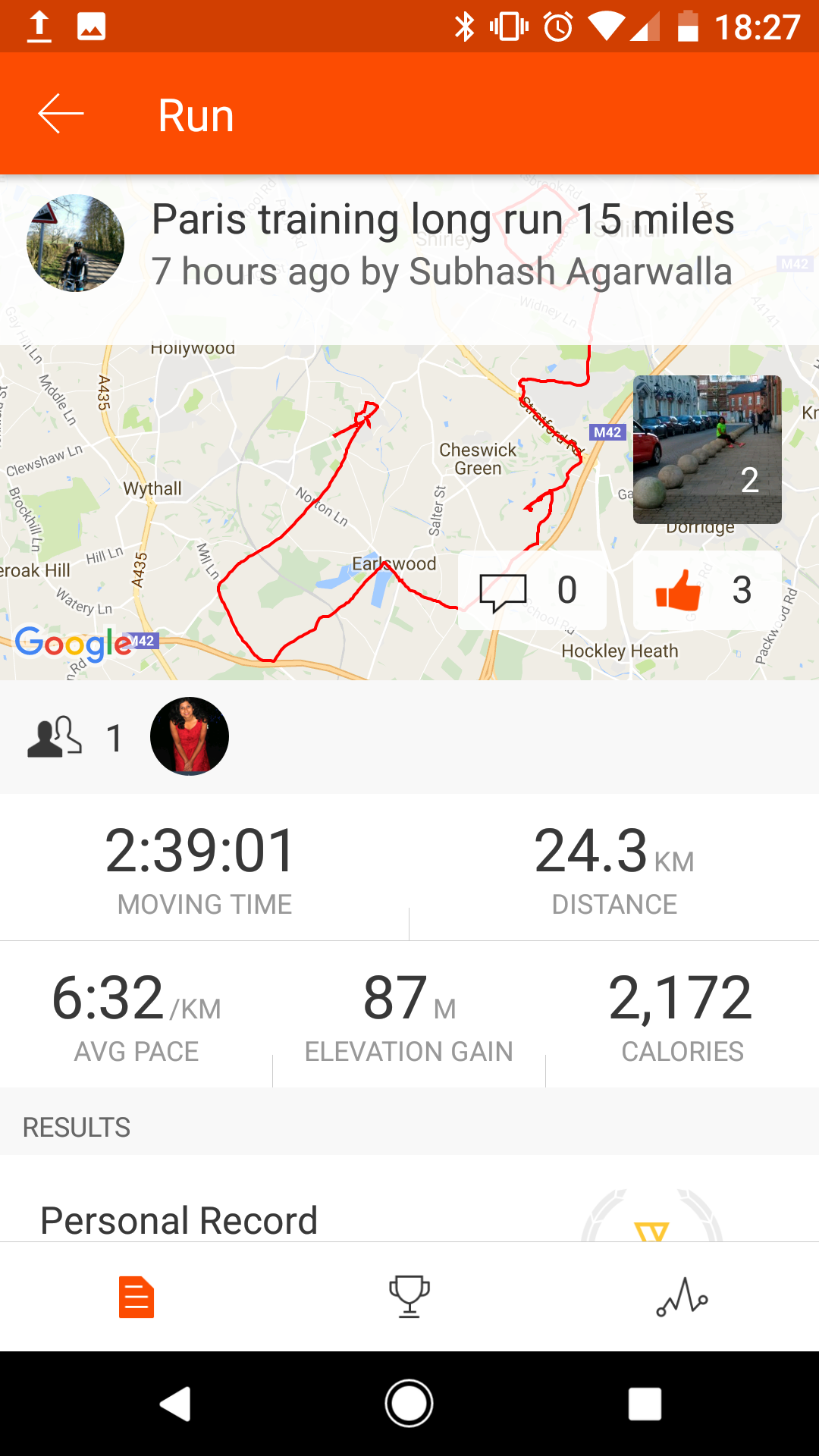
Task: Give kudos with the thumbs-up button
Action: (x=706, y=590)
